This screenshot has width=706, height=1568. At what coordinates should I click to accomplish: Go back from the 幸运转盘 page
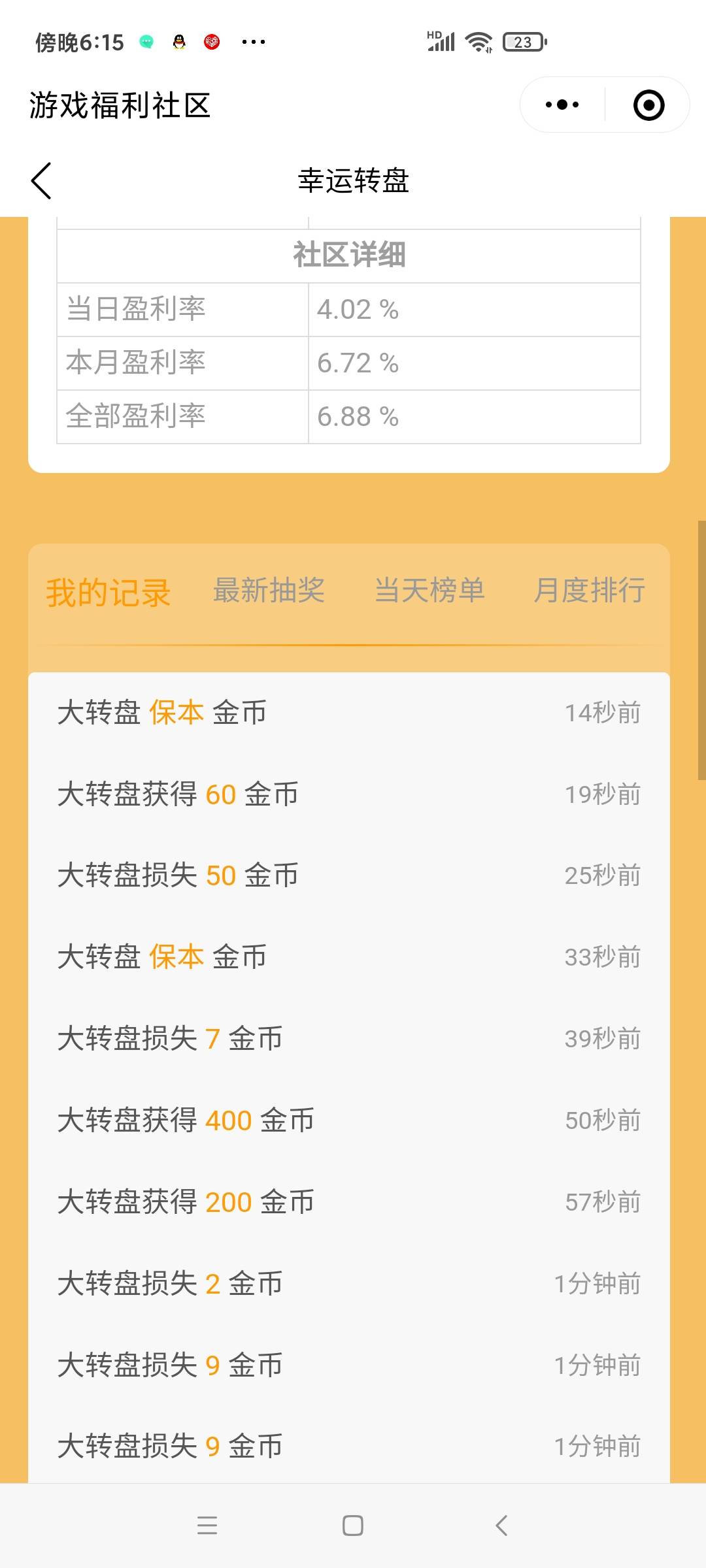[41, 181]
